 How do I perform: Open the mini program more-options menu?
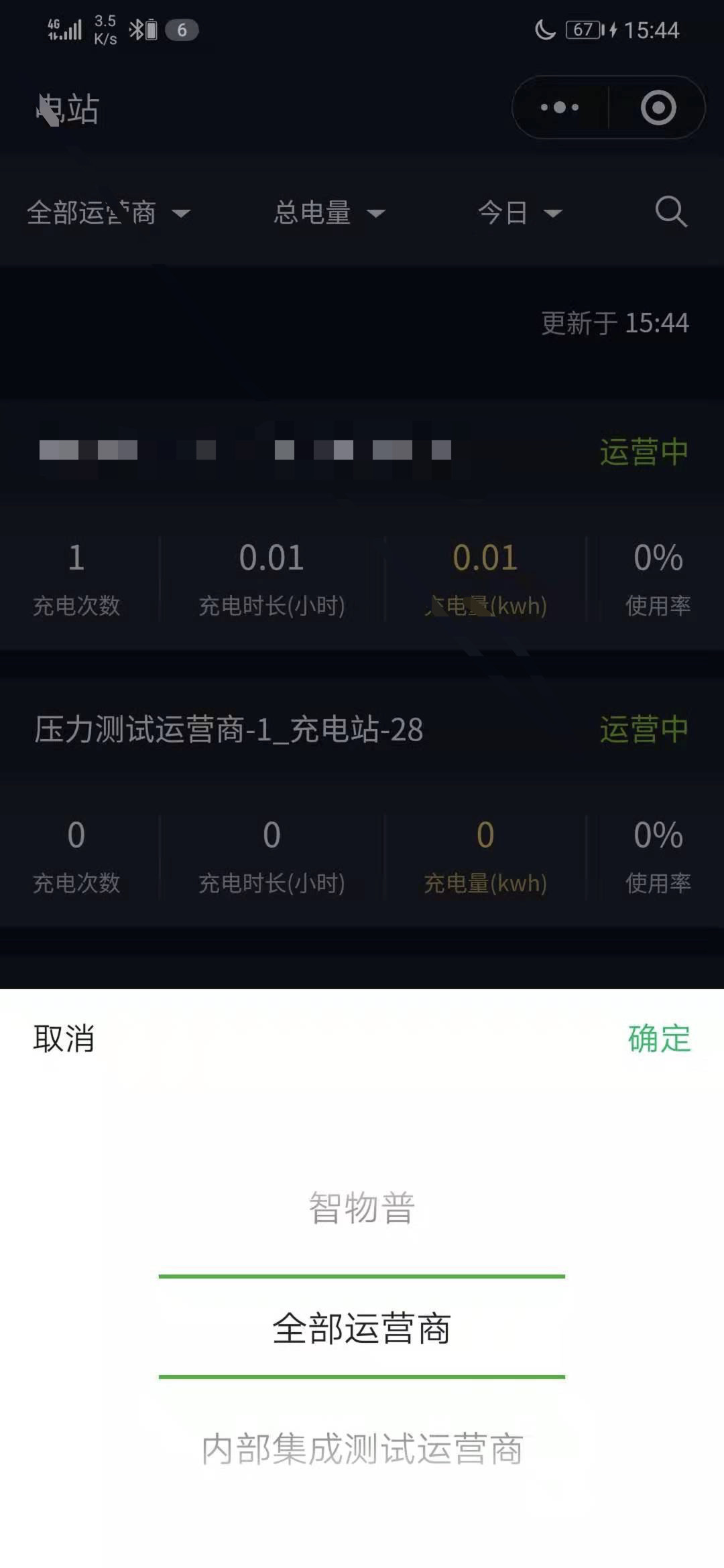tap(560, 107)
